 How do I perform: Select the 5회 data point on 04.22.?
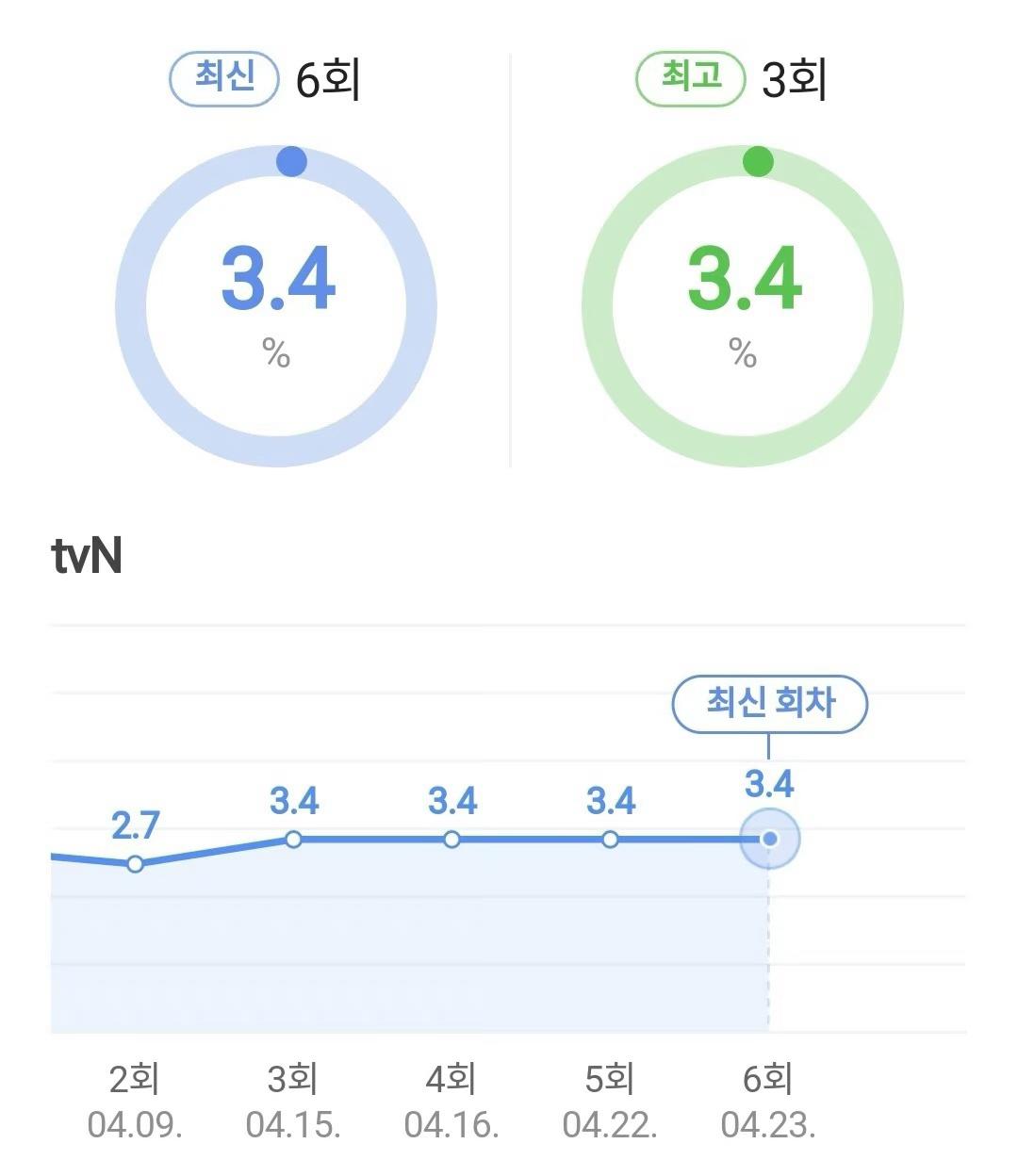tap(610, 839)
